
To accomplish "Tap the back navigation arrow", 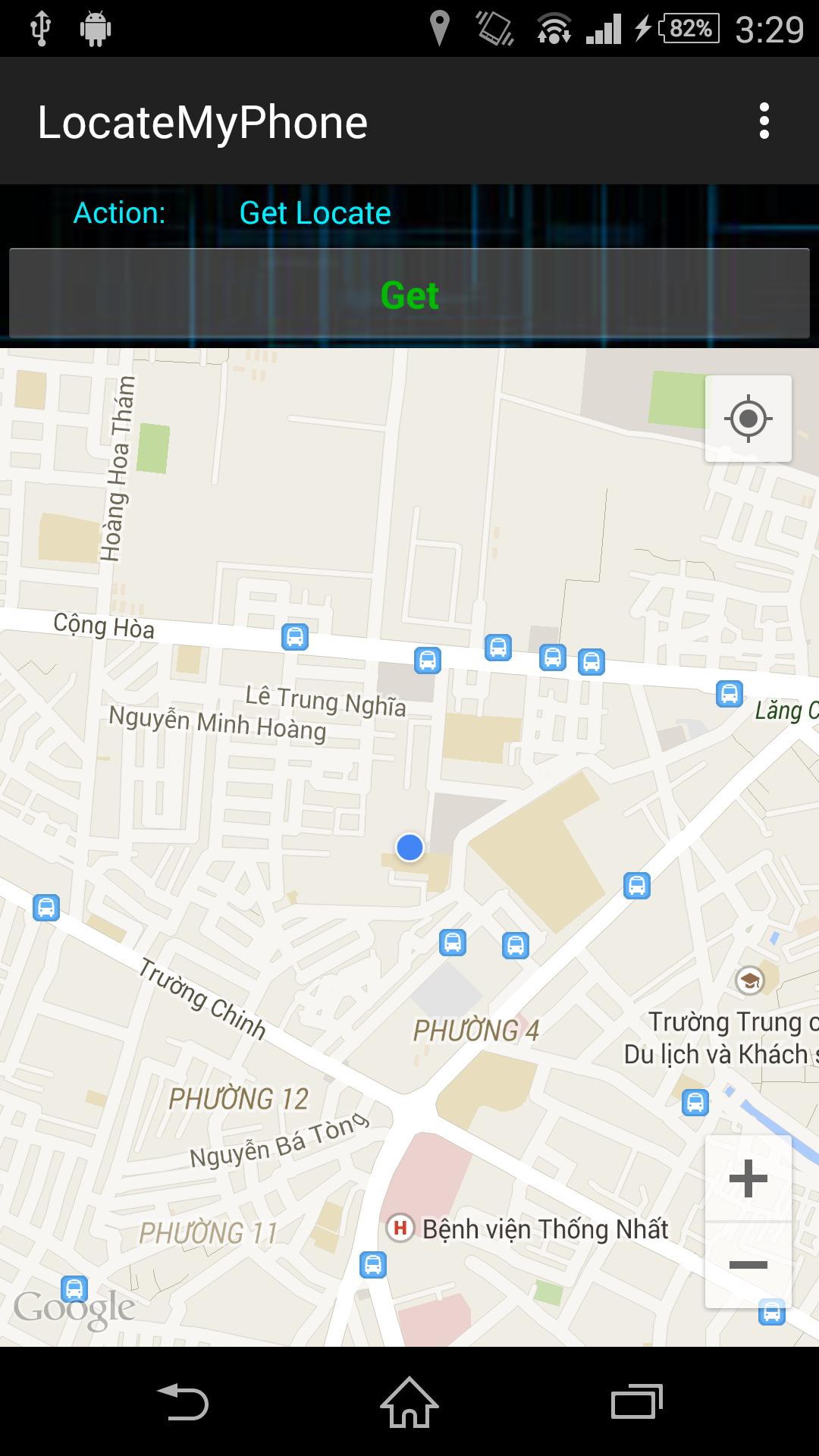I will [184, 1404].
